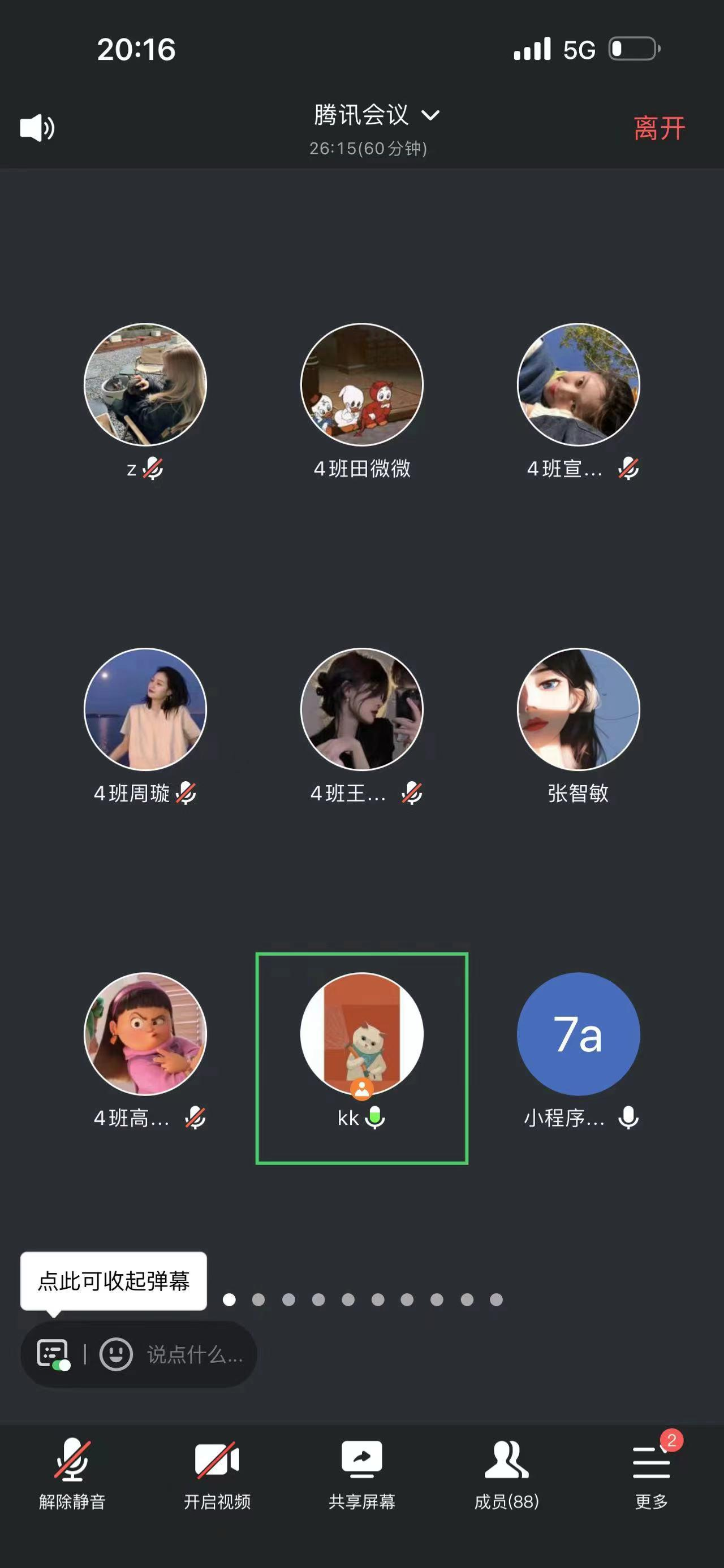Open the 成员(88) members list
The image size is (724, 1568).
[507, 1474]
